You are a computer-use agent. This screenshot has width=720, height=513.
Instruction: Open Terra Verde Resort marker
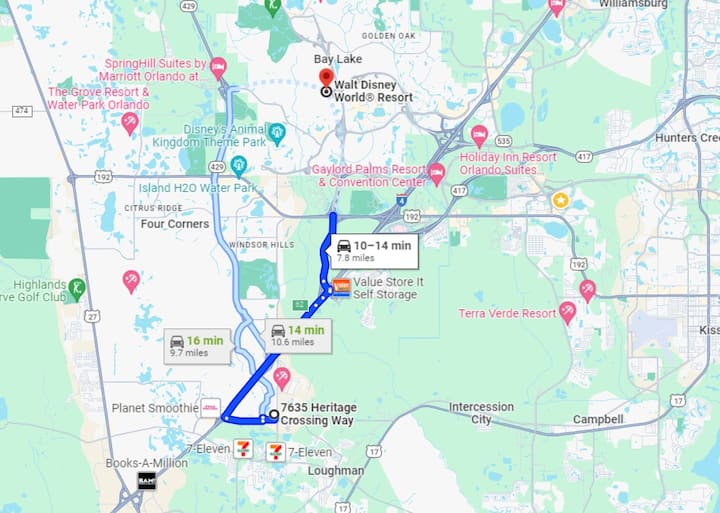coord(567,312)
